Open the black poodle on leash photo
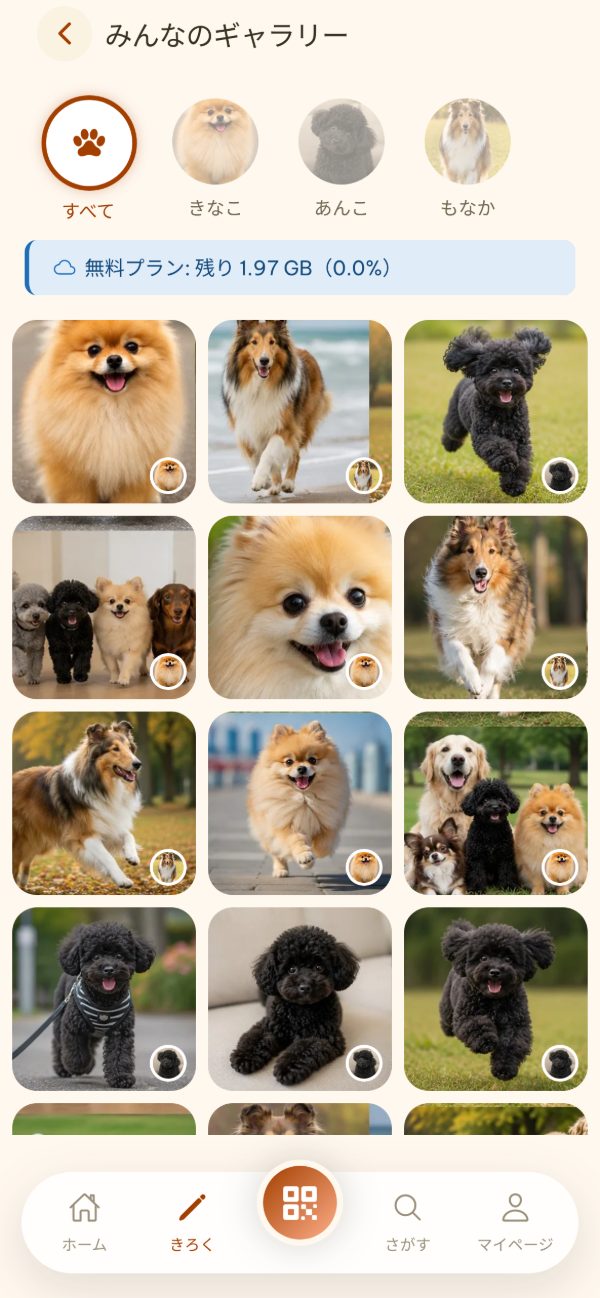 coord(104,999)
